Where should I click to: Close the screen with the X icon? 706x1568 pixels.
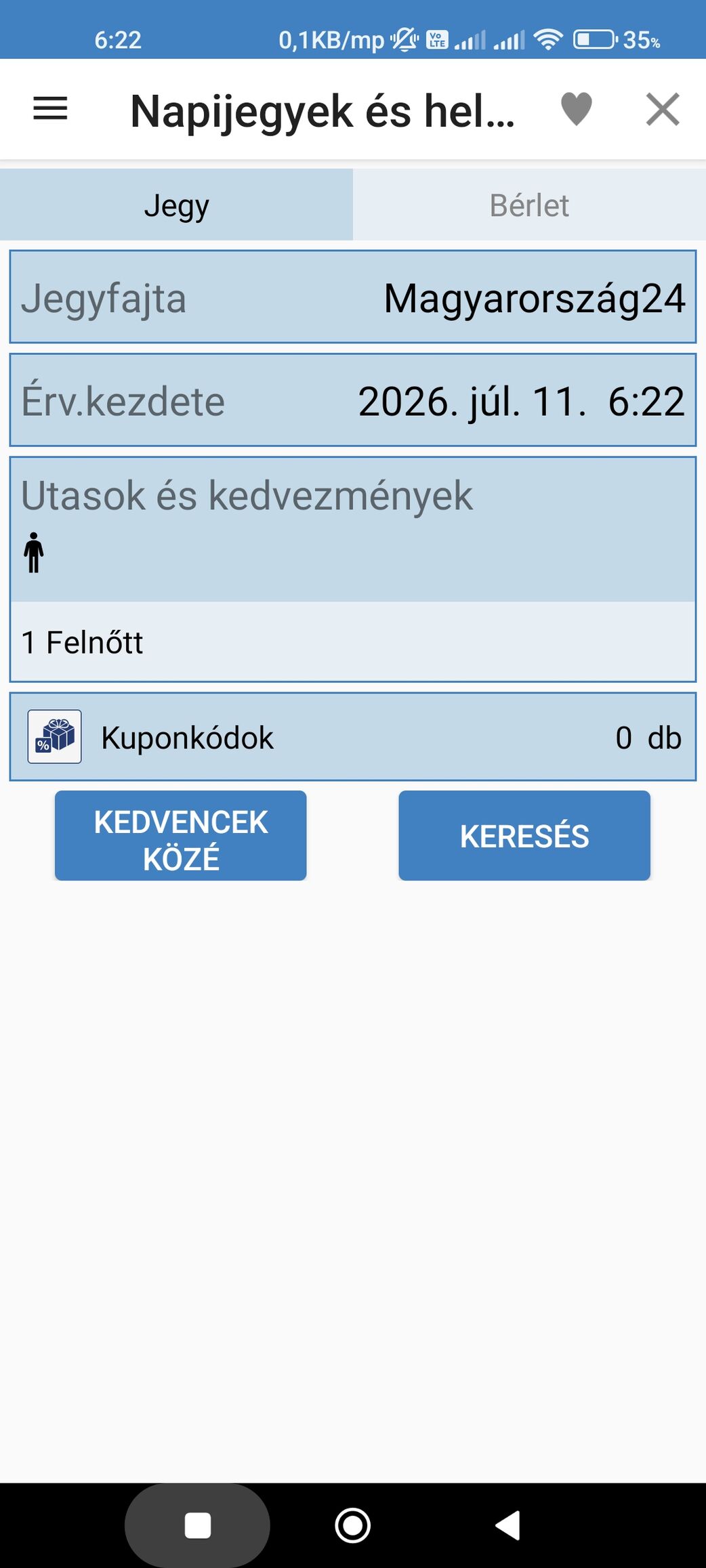coord(663,109)
